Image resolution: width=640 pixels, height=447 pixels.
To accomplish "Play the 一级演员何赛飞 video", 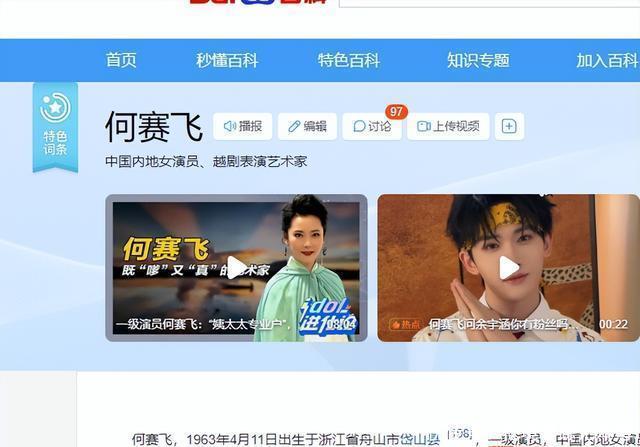I will [x=236, y=267].
